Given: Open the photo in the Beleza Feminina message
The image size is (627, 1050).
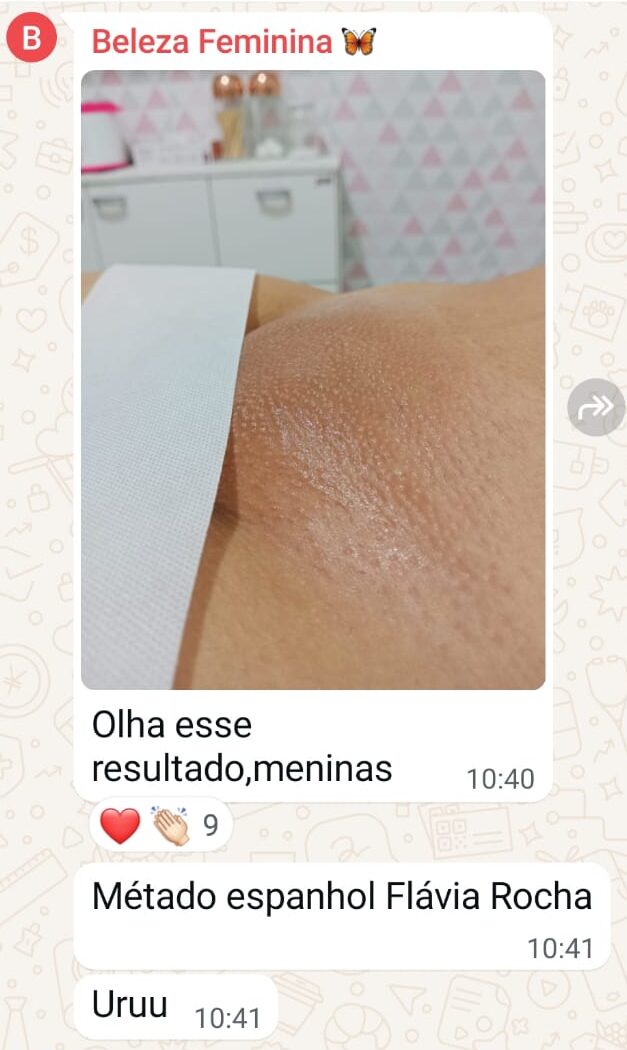Looking at the screenshot, I should pos(313,380).
